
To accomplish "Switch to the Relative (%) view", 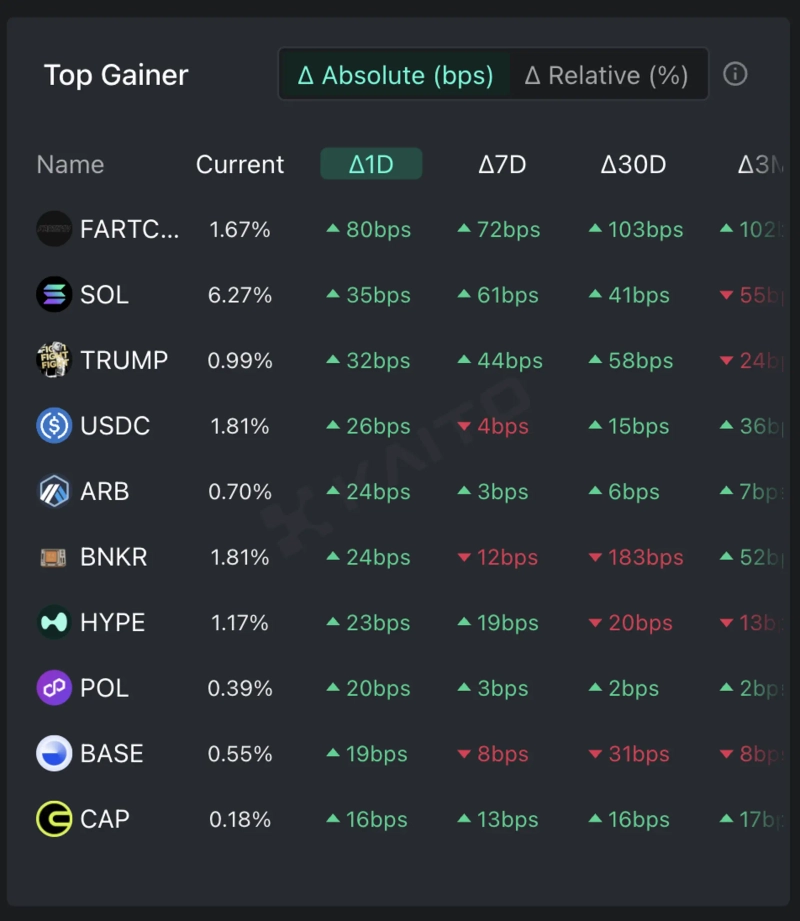I will click(607, 76).
